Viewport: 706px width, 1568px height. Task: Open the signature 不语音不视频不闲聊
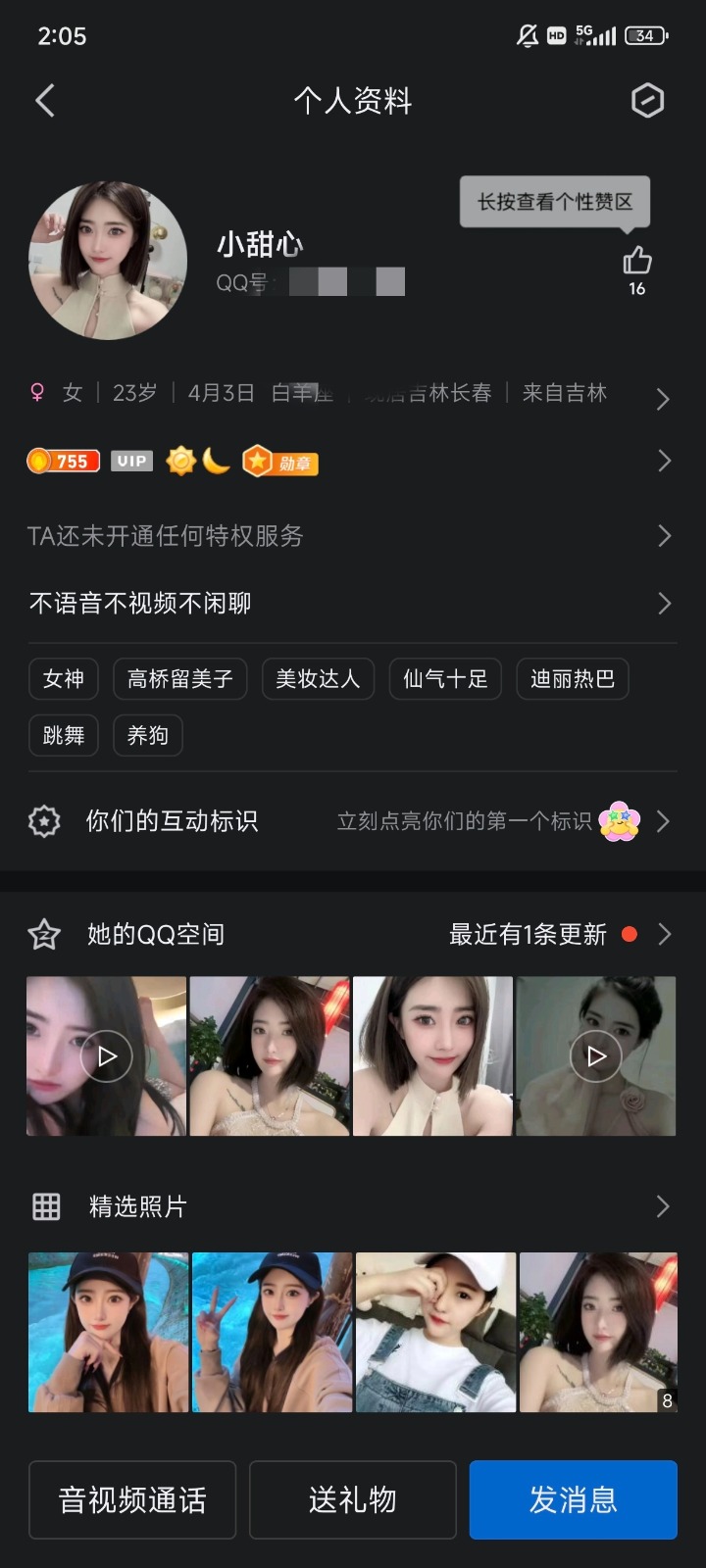point(353,603)
